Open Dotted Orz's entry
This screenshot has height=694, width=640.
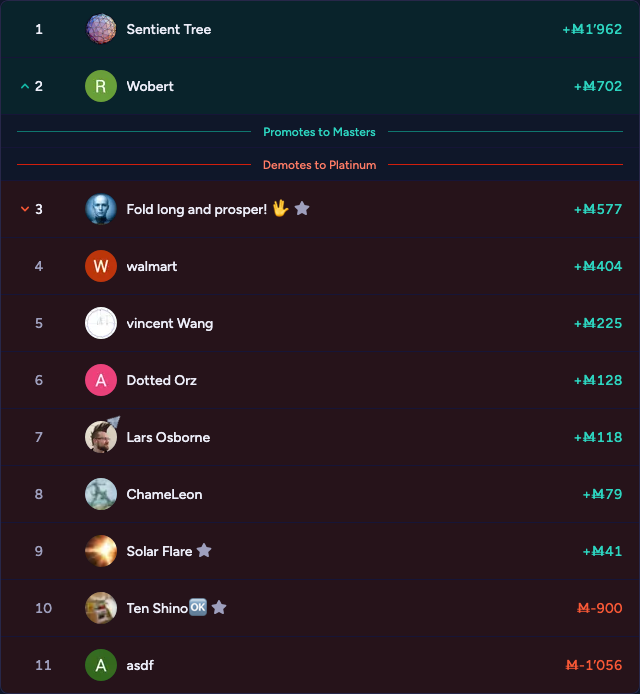(x=161, y=380)
